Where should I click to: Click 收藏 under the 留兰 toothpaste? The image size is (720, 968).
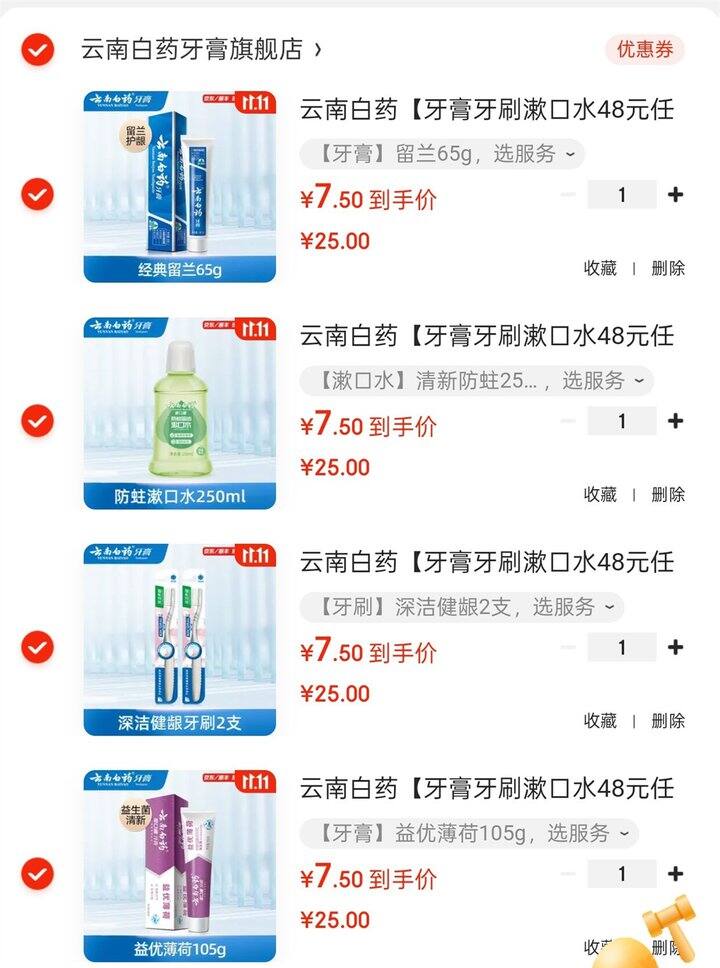601,269
